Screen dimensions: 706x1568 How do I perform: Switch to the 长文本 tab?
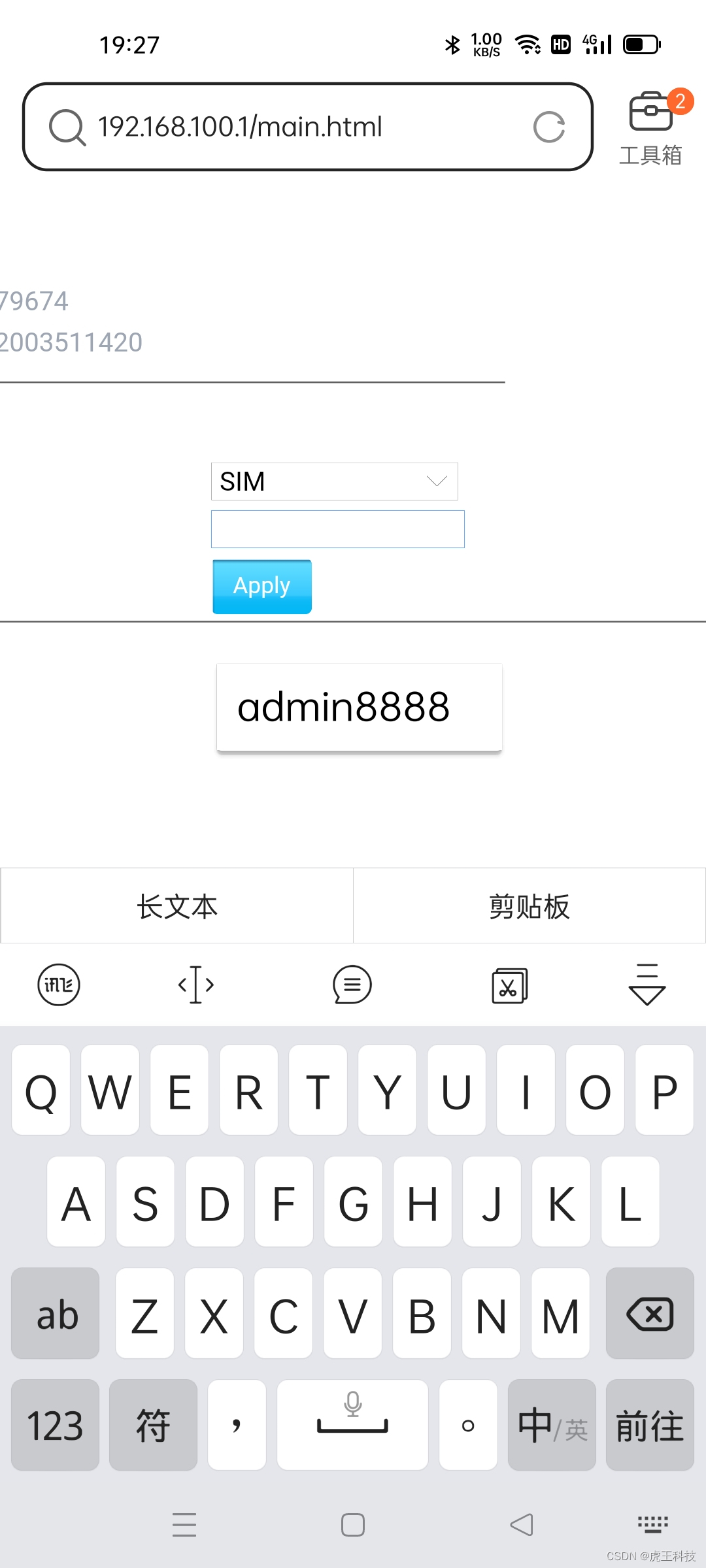click(176, 906)
